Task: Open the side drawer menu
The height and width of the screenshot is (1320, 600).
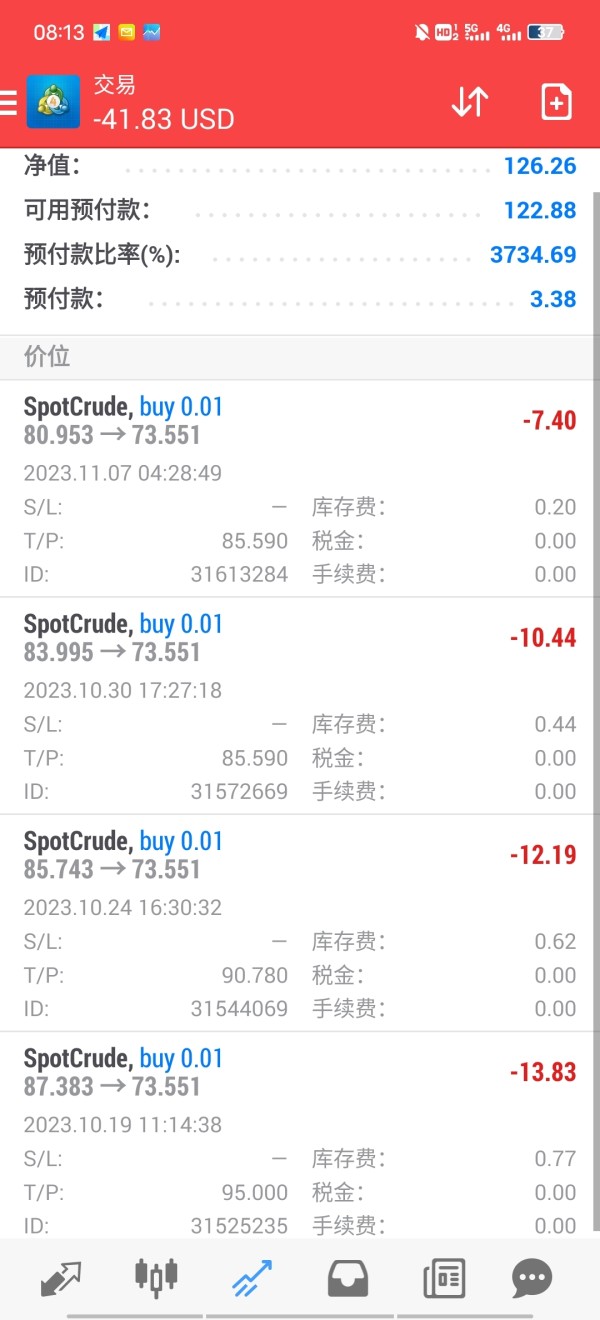Action: 10,102
